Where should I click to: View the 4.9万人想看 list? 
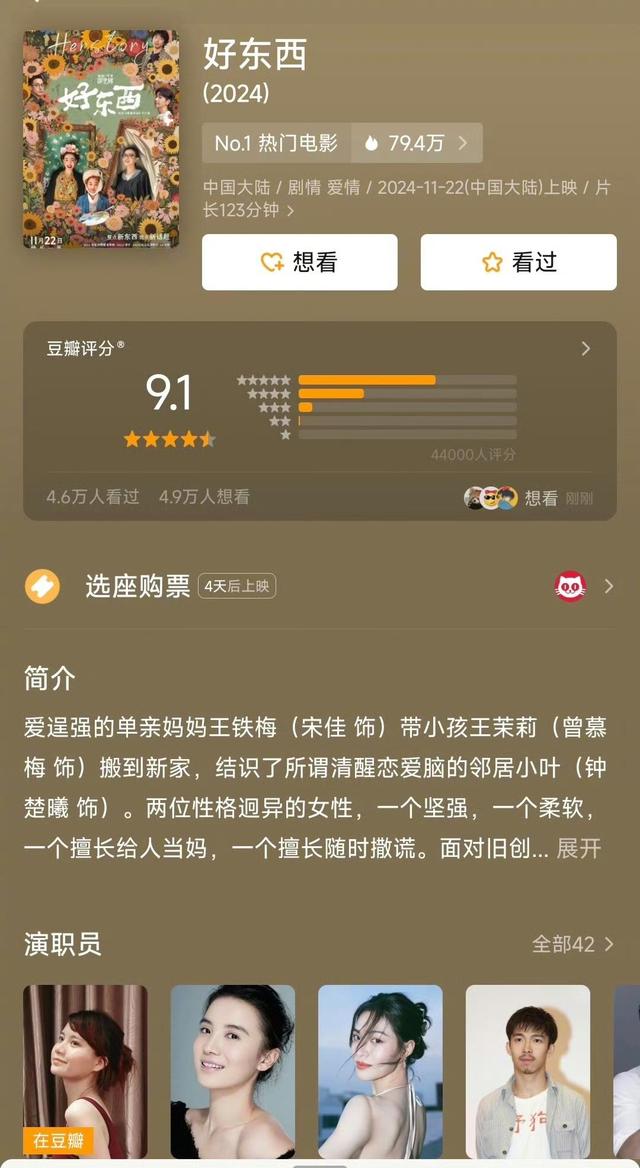204,497
